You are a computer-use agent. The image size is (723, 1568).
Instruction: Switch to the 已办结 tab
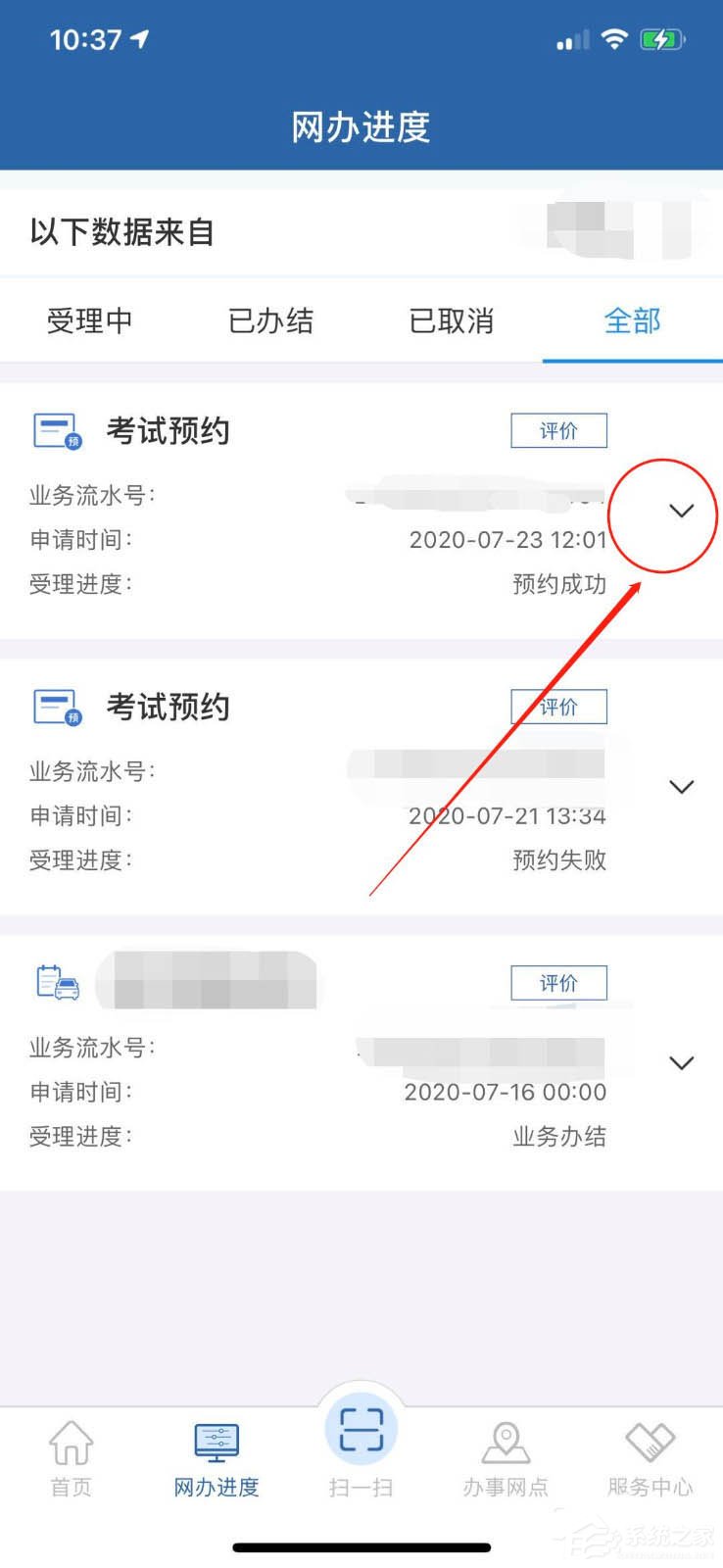pyautogui.click(x=270, y=321)
